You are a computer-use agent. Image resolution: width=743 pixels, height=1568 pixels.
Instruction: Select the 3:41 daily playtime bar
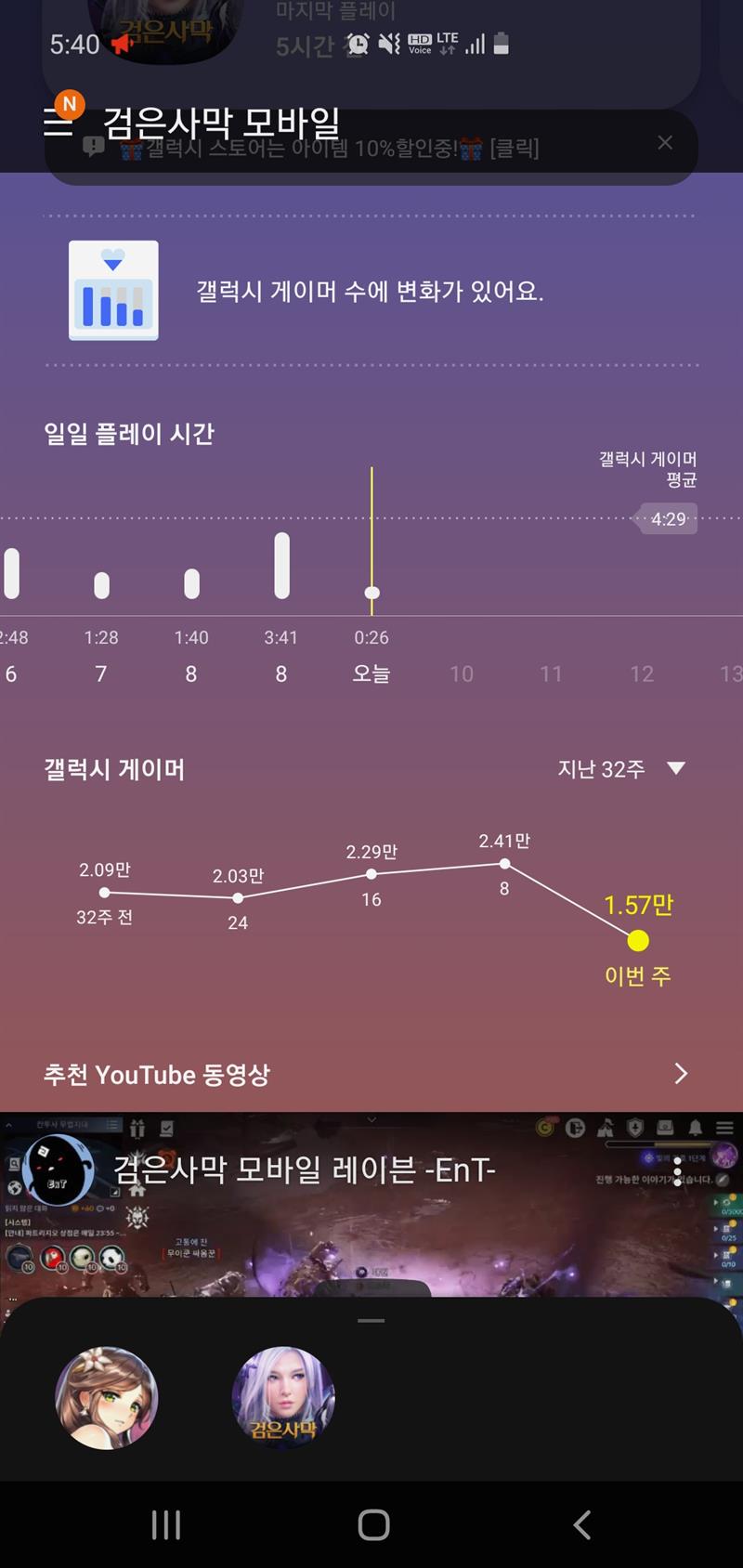(281, 566)
